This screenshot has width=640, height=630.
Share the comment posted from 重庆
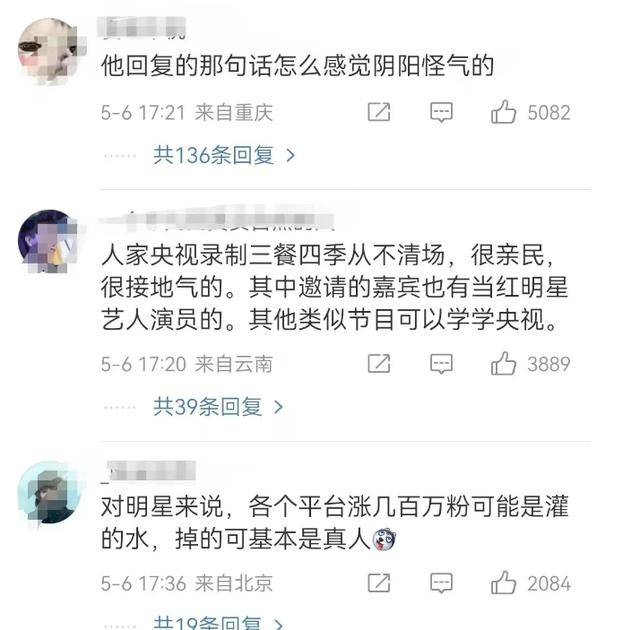pos(379,113)
